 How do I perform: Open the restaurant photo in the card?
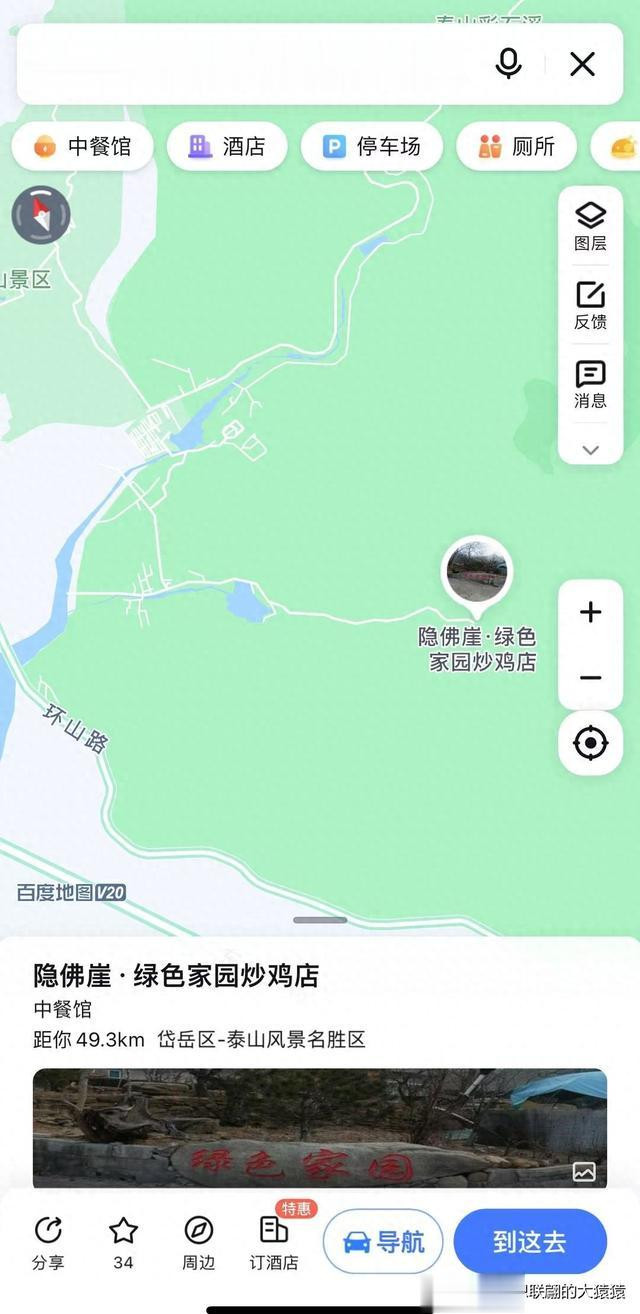click(320, 1128)
